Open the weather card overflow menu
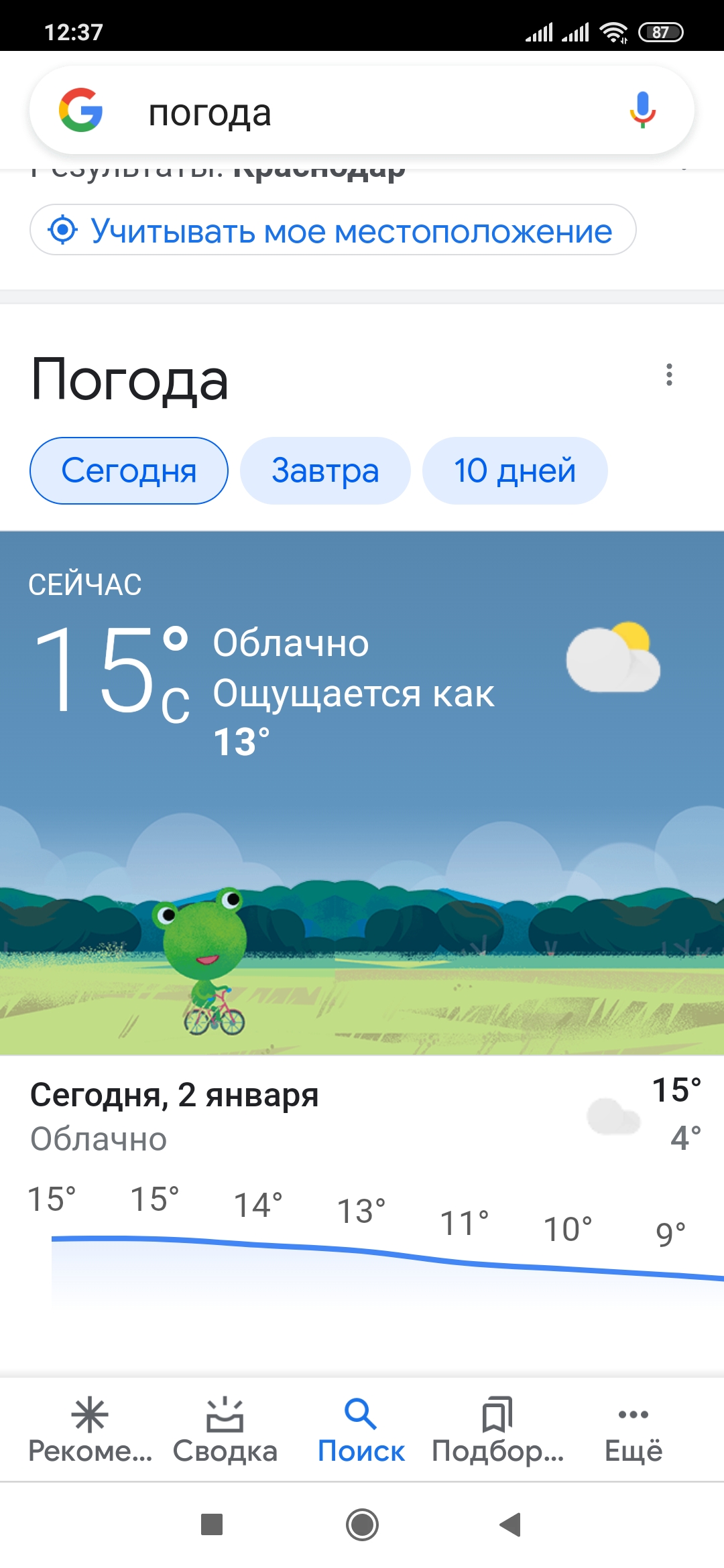The width and height of the screenshot is (724, 1568). tap(669, 375)
